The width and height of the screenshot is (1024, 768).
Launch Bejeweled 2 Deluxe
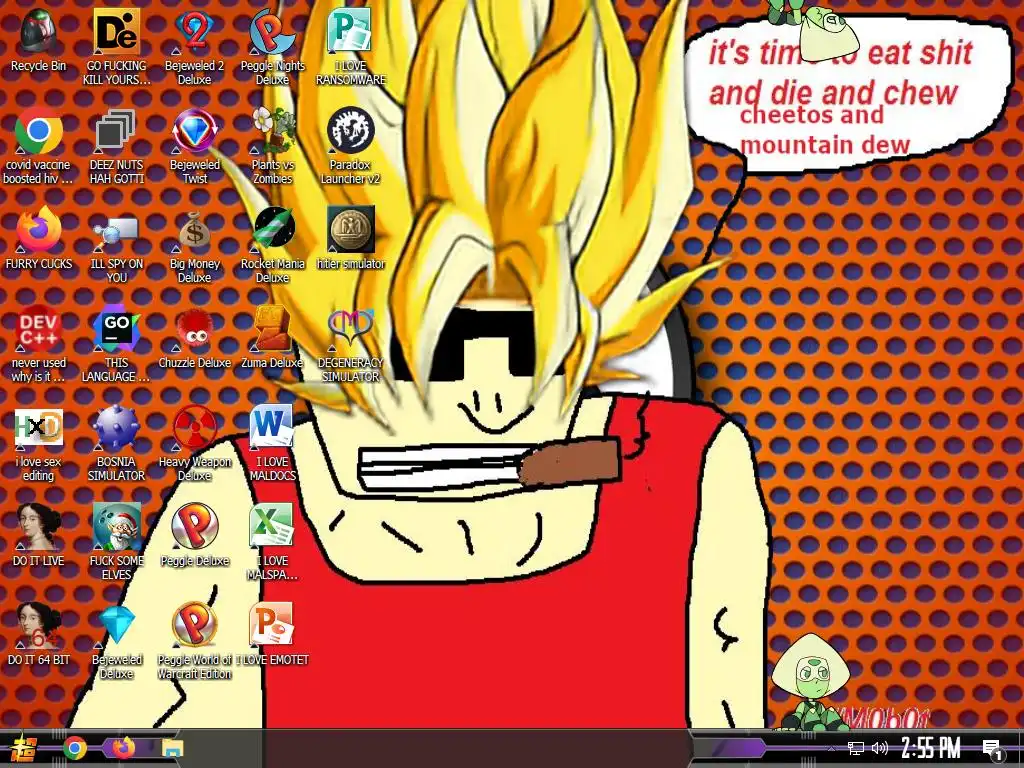[x=194, y=32]
